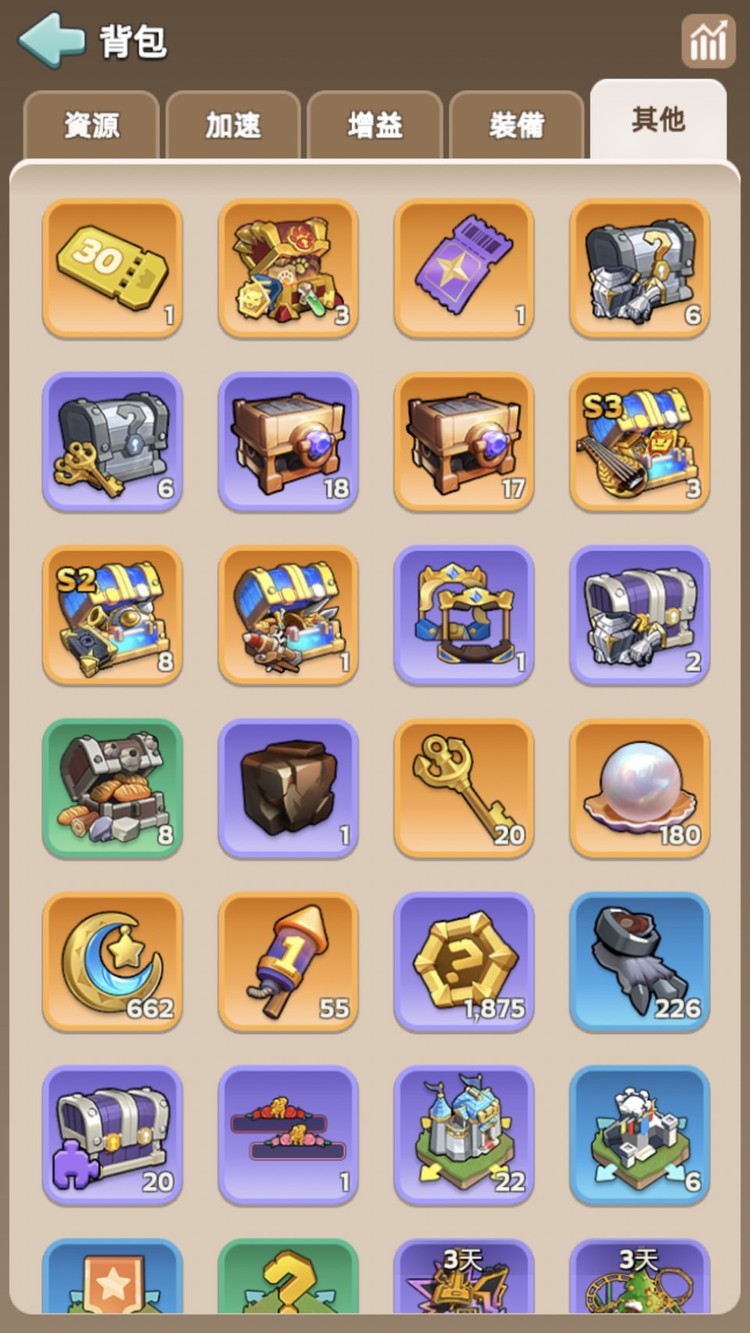Screen dimensions: 750x1333
Task: Select the castle item with 22
Action: [x=464, y=1134]
